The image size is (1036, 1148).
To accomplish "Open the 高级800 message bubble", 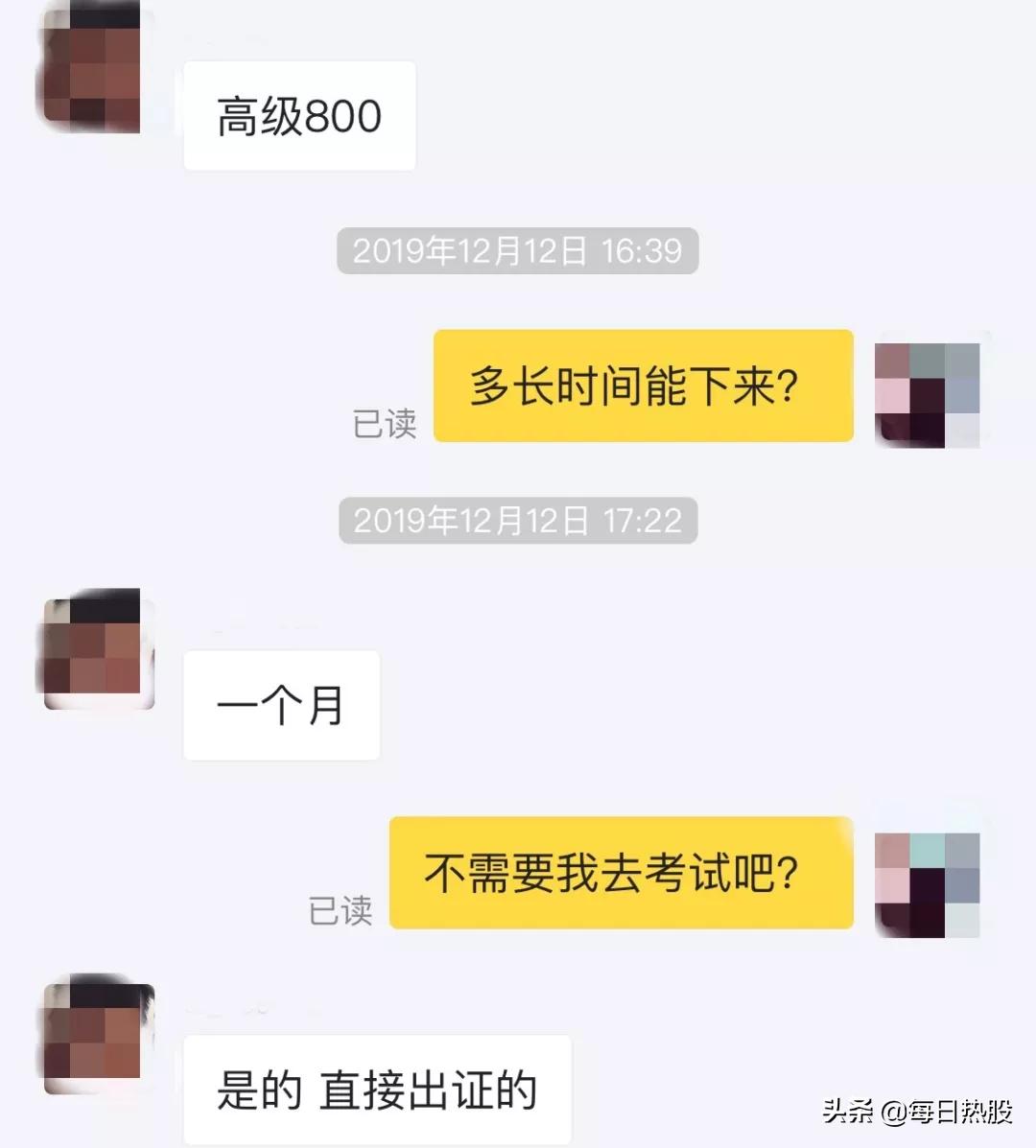I will [298, 115].
